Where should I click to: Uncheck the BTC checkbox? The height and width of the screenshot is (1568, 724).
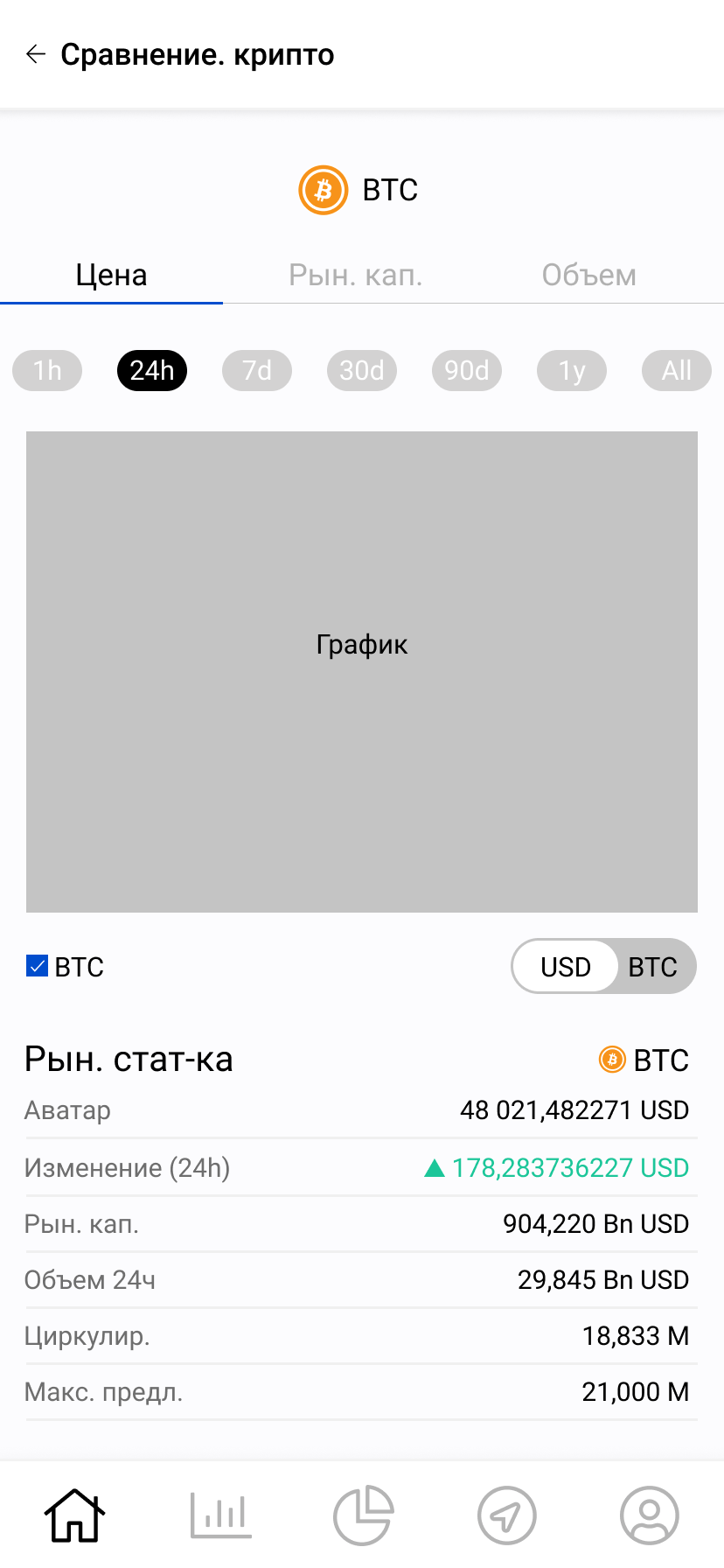[38, 966]
